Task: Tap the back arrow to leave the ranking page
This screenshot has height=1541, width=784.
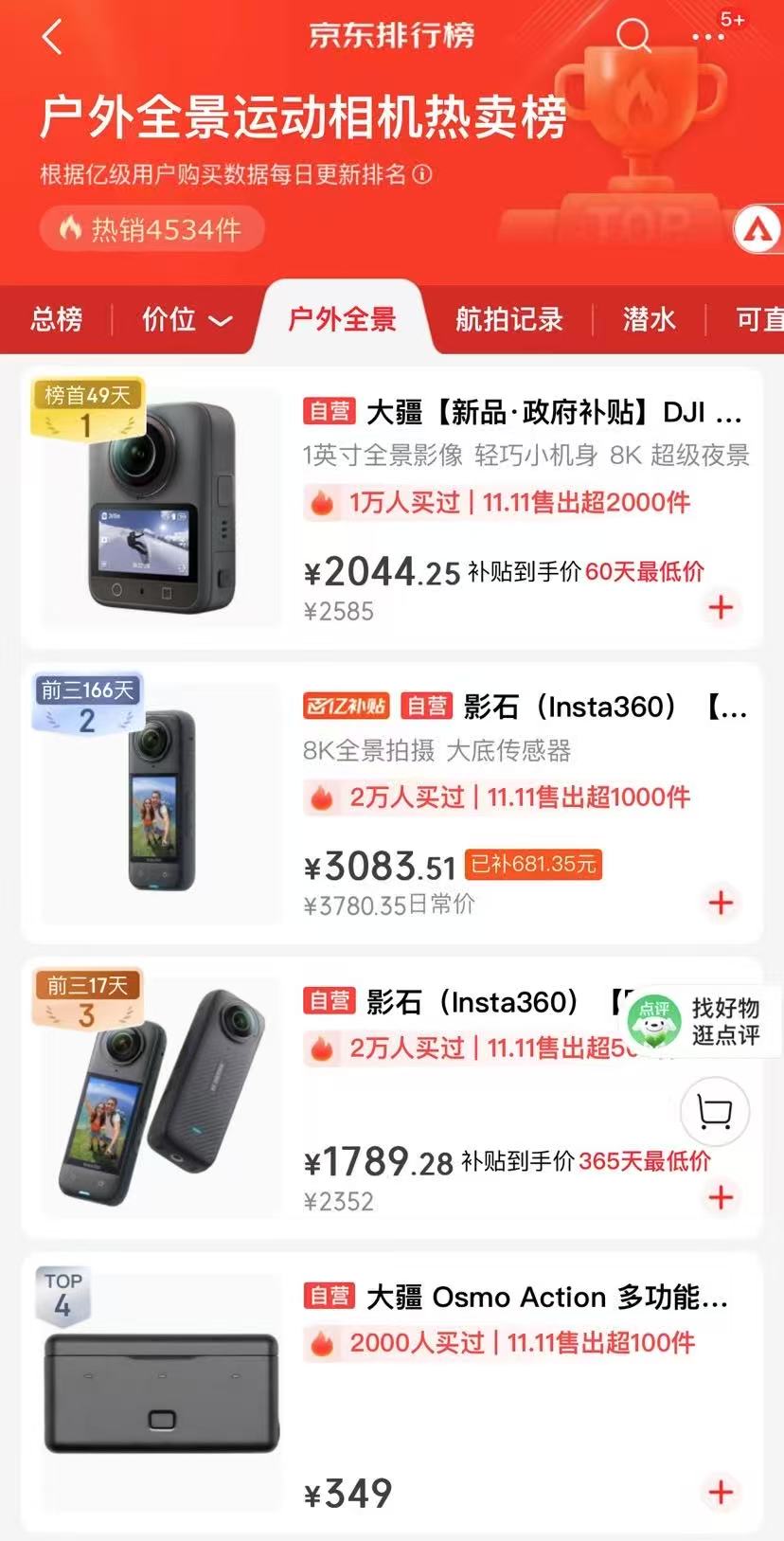Action: pyautogui.click(x=52, y=38)
